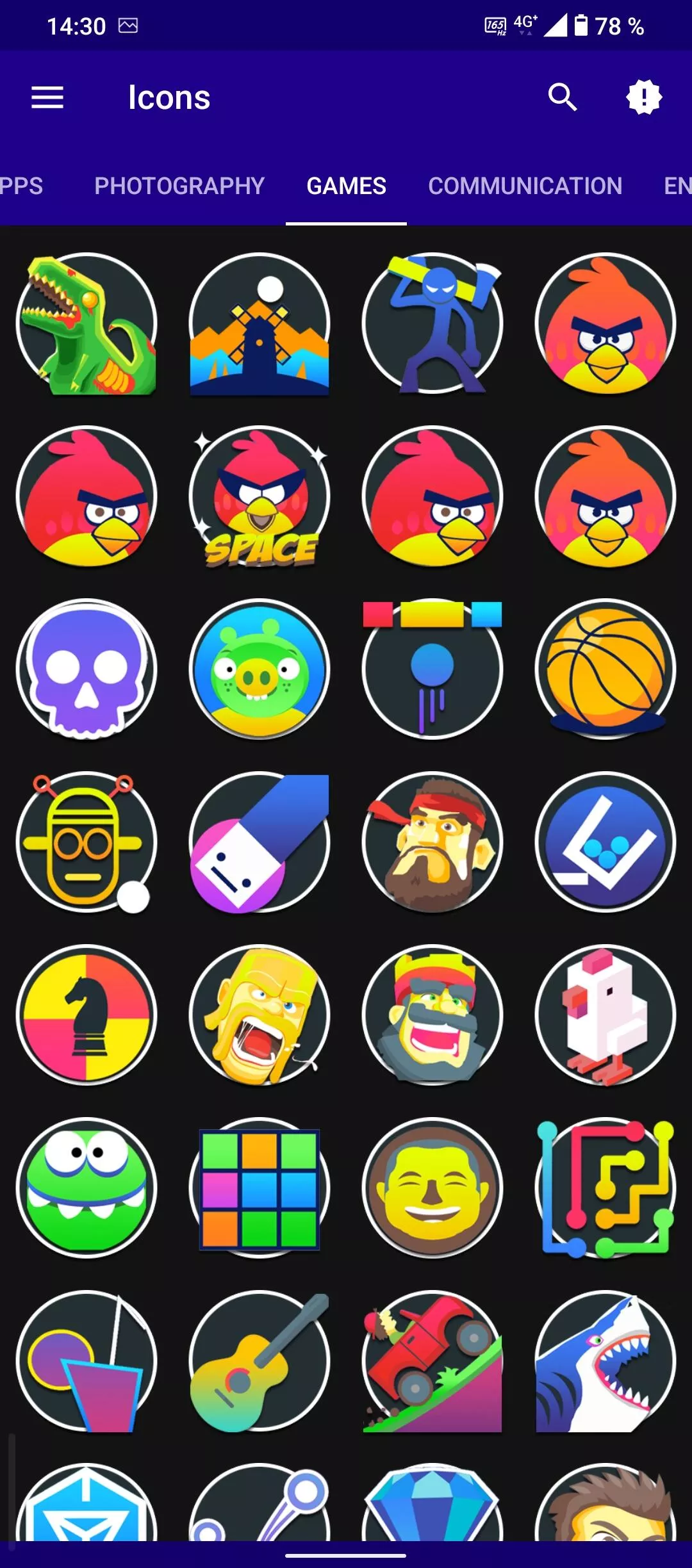The height and width of the screenshot is (1568, 692).
Task: Open the yelling barbarian icon
Action: [x=259, y=1015]
